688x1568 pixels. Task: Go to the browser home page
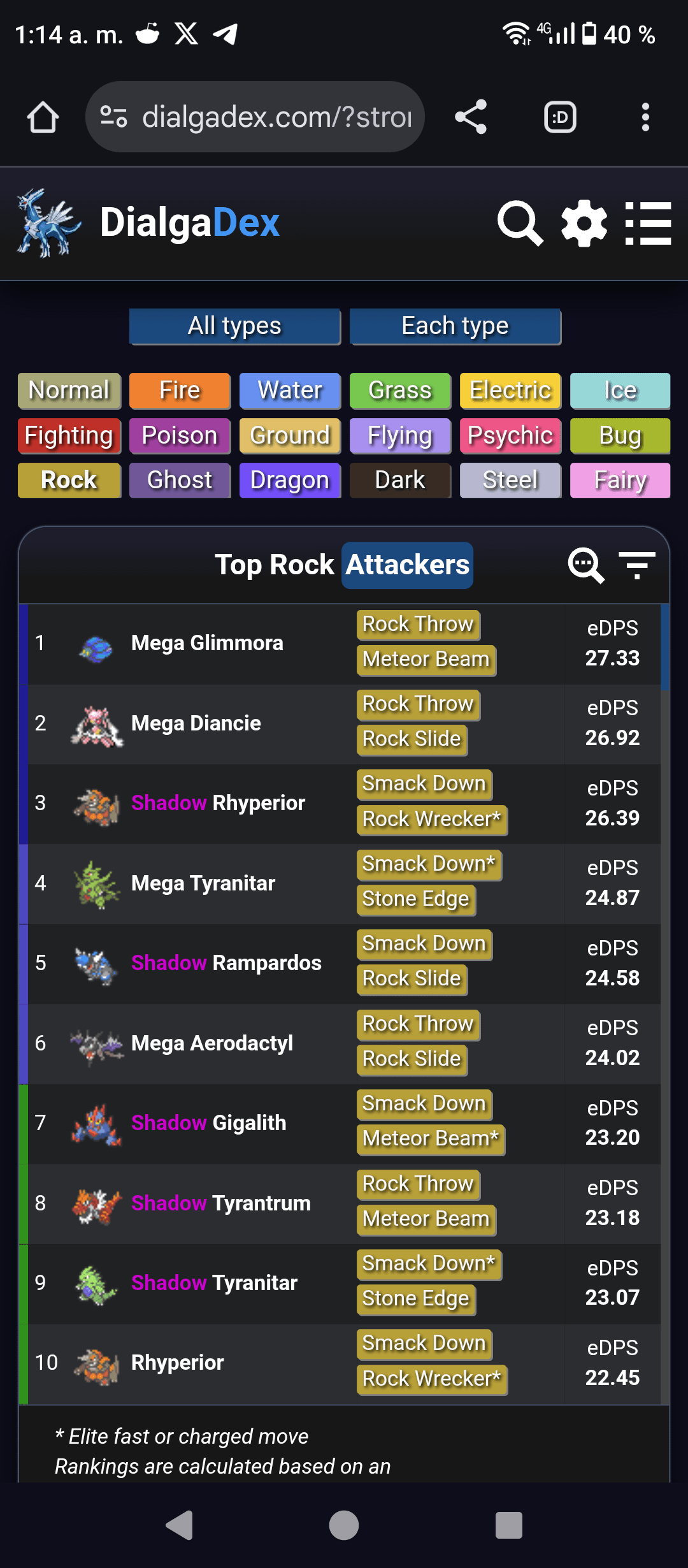point(43,117)
